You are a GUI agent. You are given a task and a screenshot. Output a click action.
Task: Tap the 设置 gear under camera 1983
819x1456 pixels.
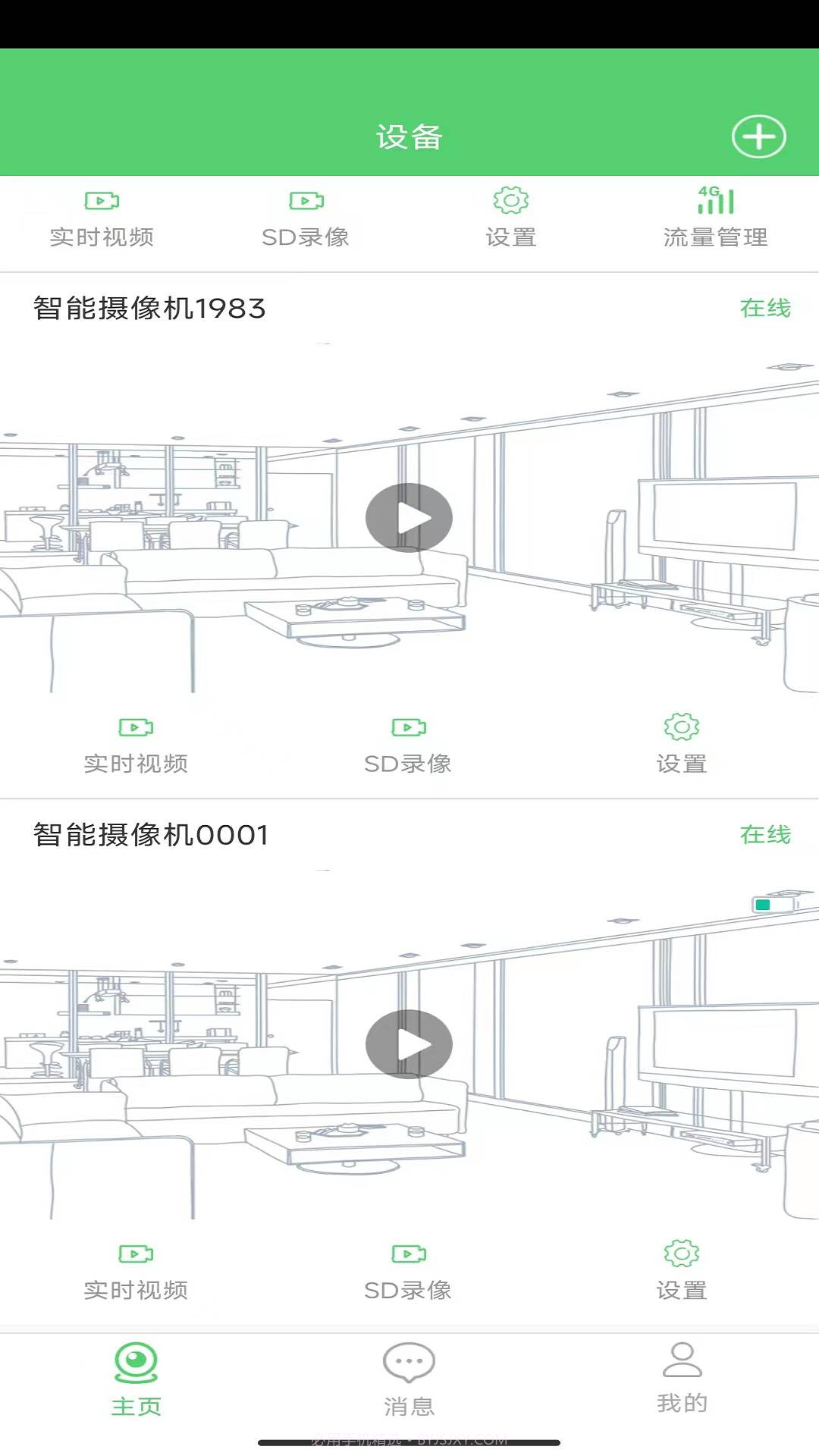tap(681, 726)
